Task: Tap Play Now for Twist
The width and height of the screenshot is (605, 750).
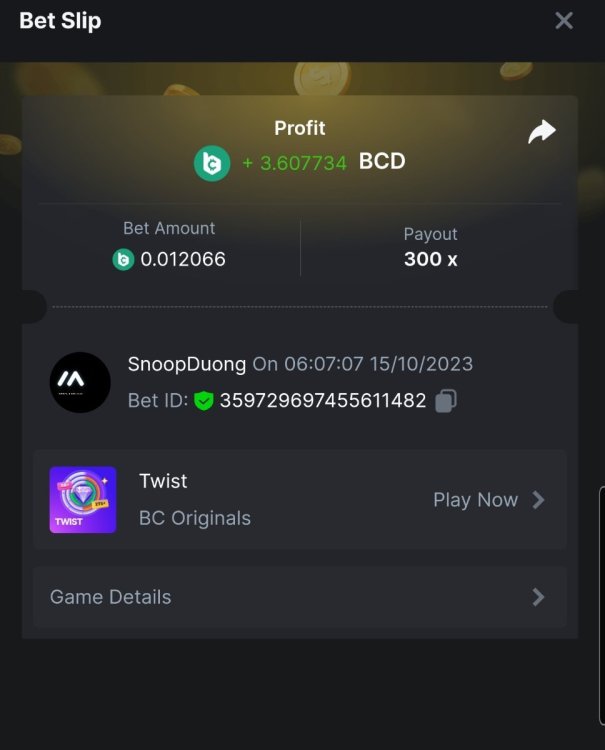Action: [489, 500]
